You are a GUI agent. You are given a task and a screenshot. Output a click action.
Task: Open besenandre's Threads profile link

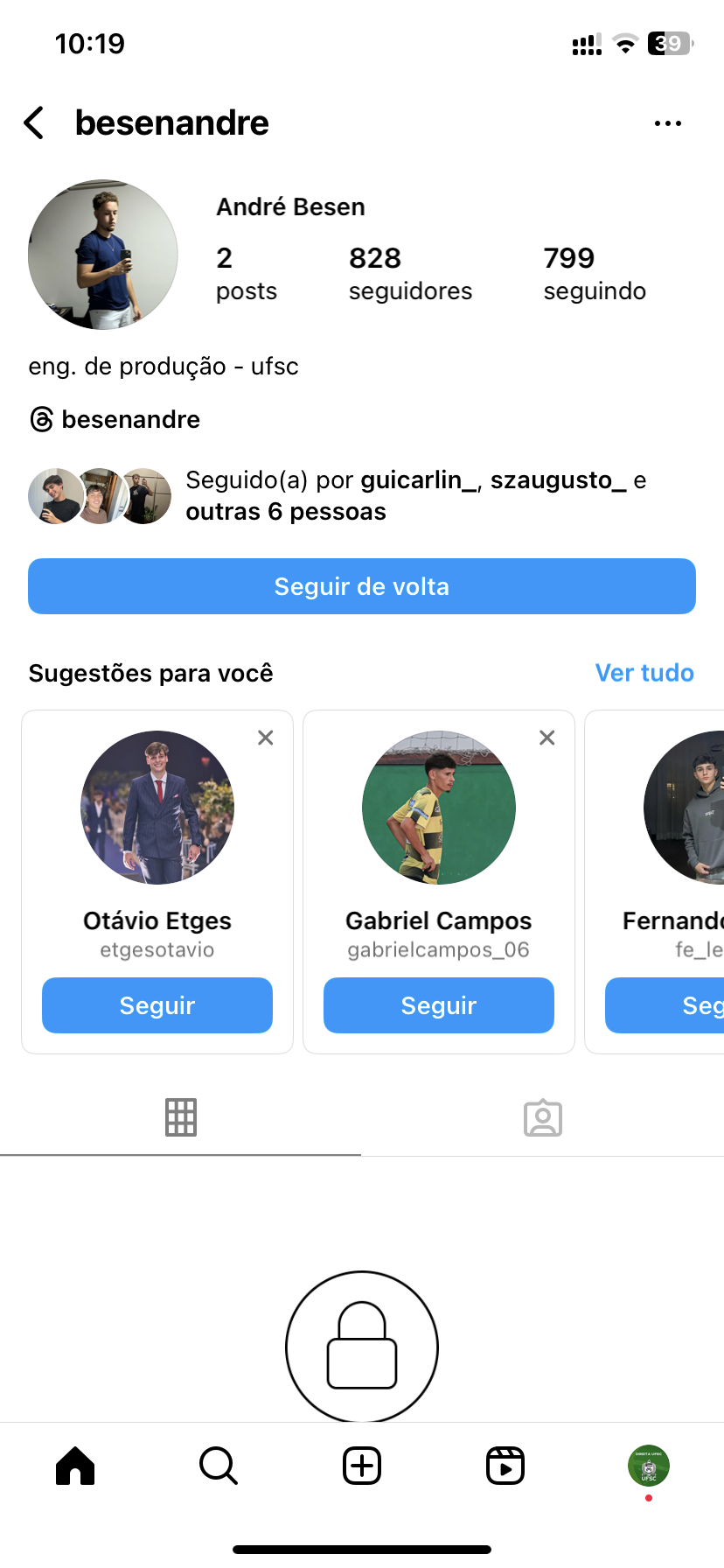click(115, 420)
